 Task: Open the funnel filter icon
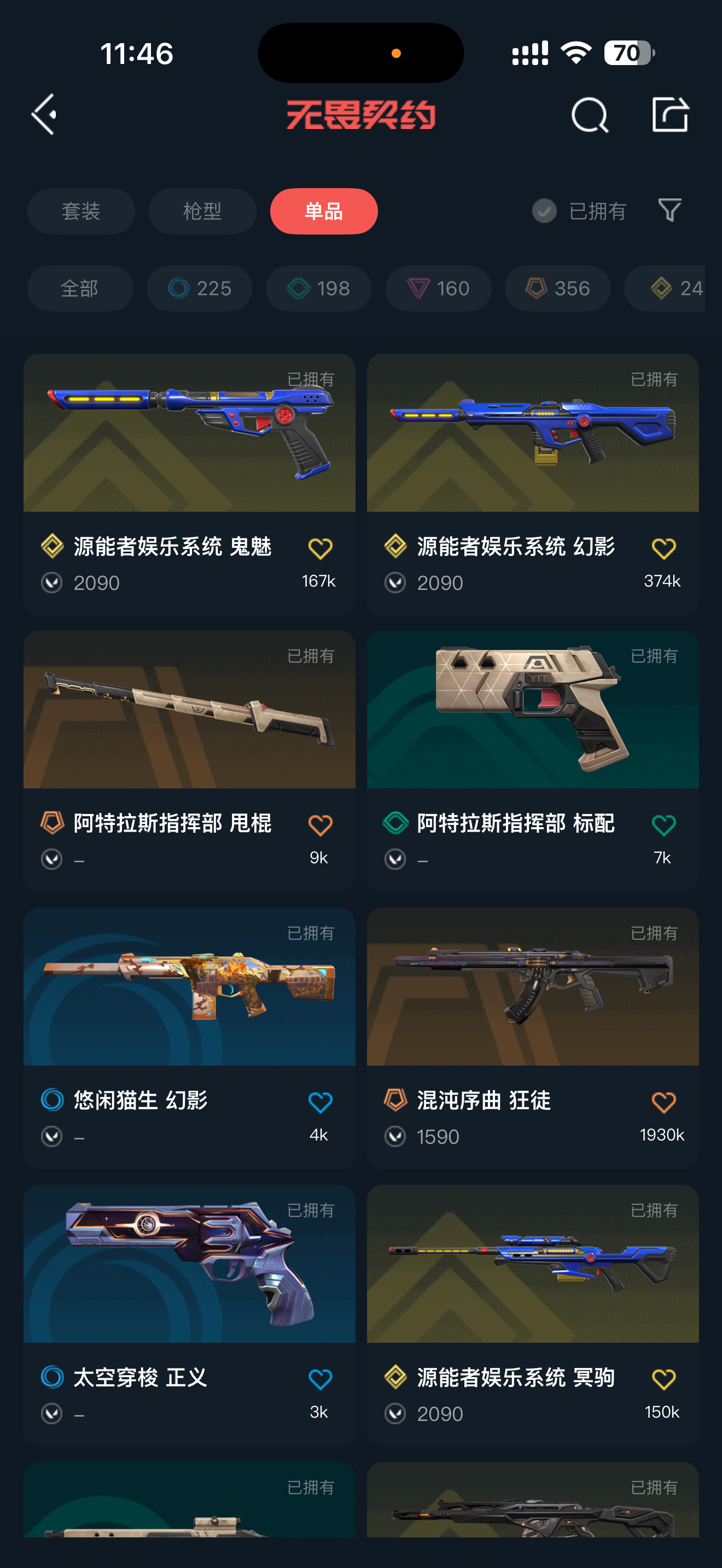pos(669,210)
